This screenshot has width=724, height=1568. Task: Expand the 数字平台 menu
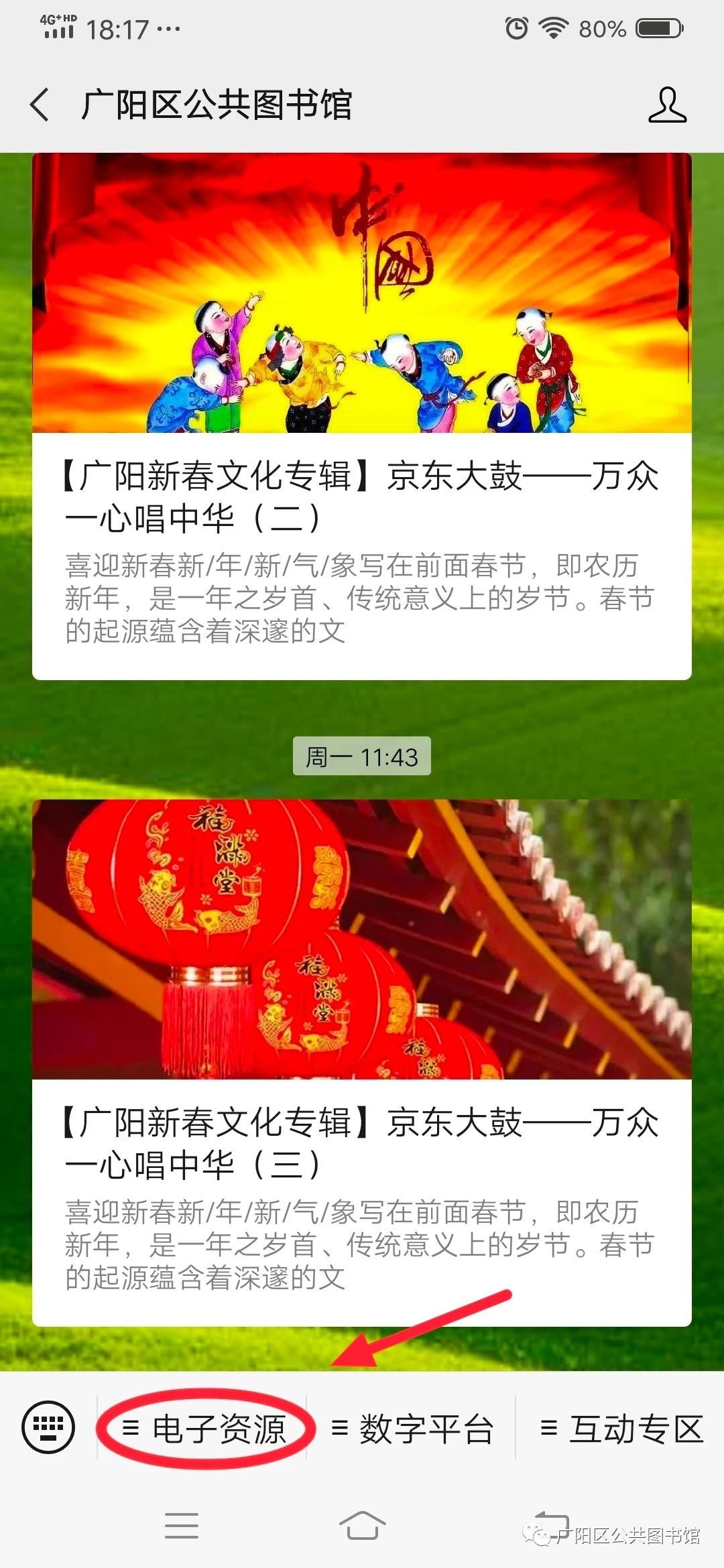(x=412, y=1429)
